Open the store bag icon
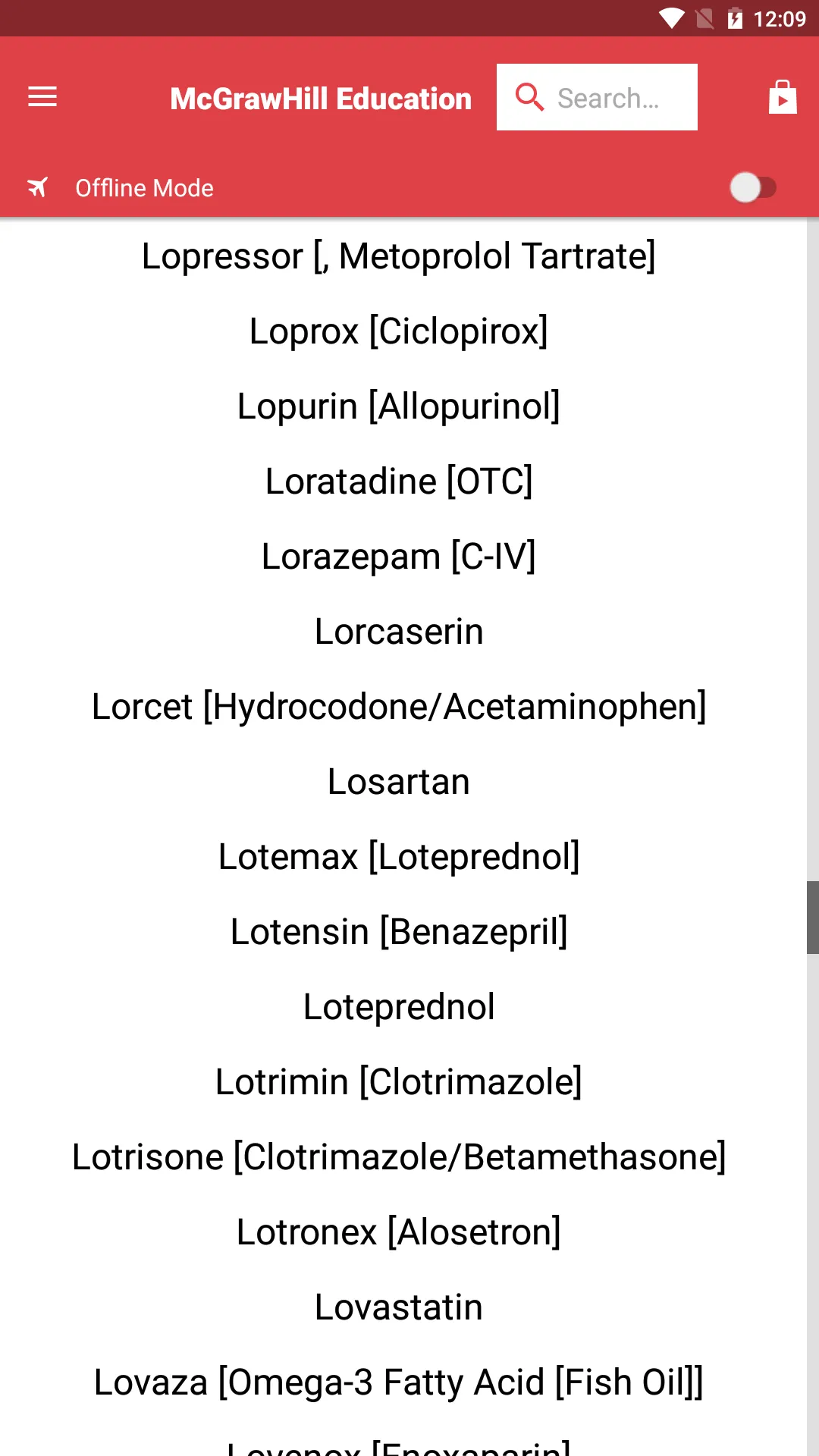 (782, 97)
